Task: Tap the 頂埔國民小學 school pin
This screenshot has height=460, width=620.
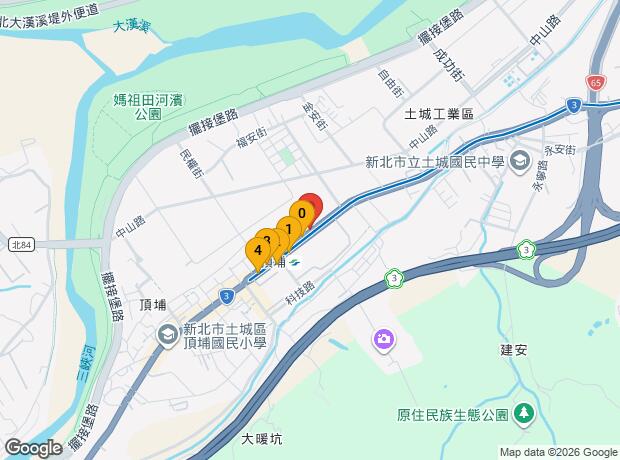Action: click(x=166, y=336)
